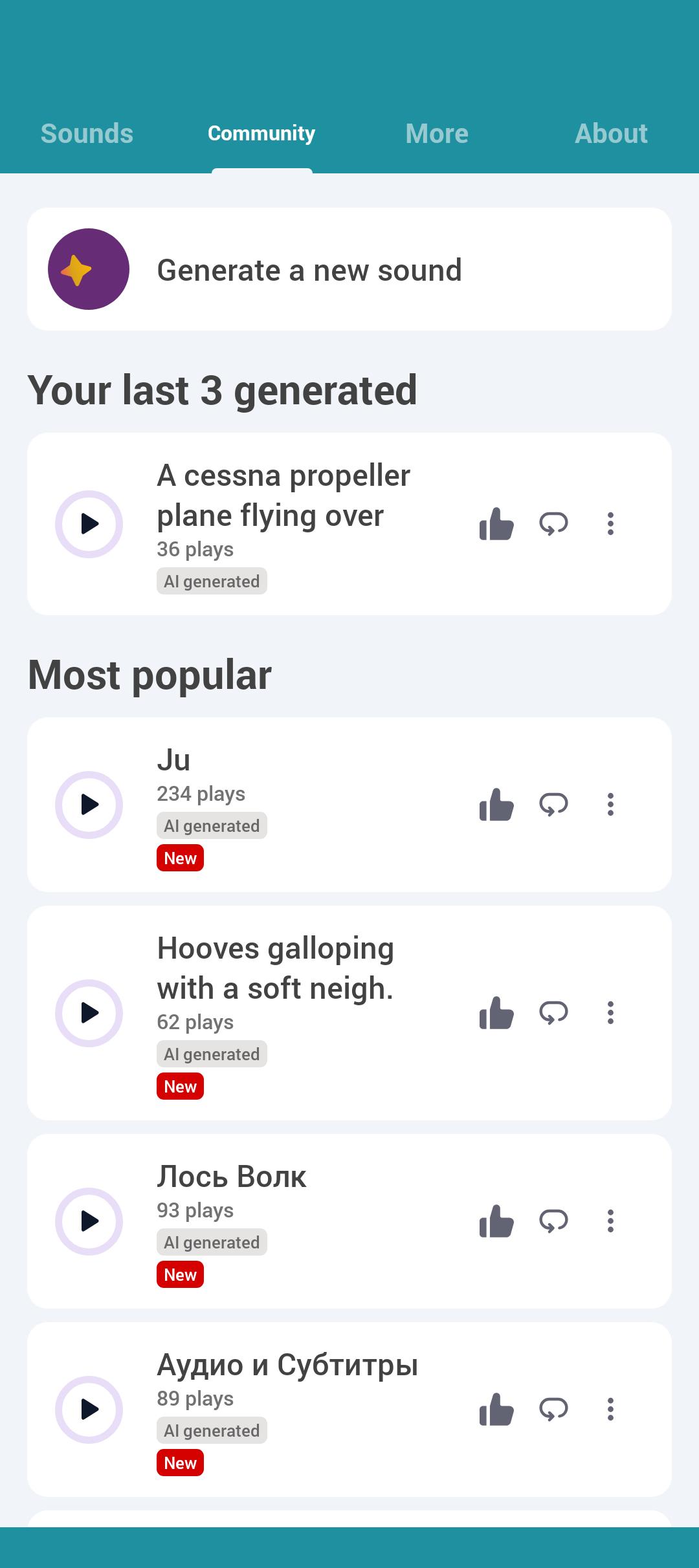Like the Ju sound
Image resolution: width=699 pixels, height=1568 pixels.
point(496,805)
